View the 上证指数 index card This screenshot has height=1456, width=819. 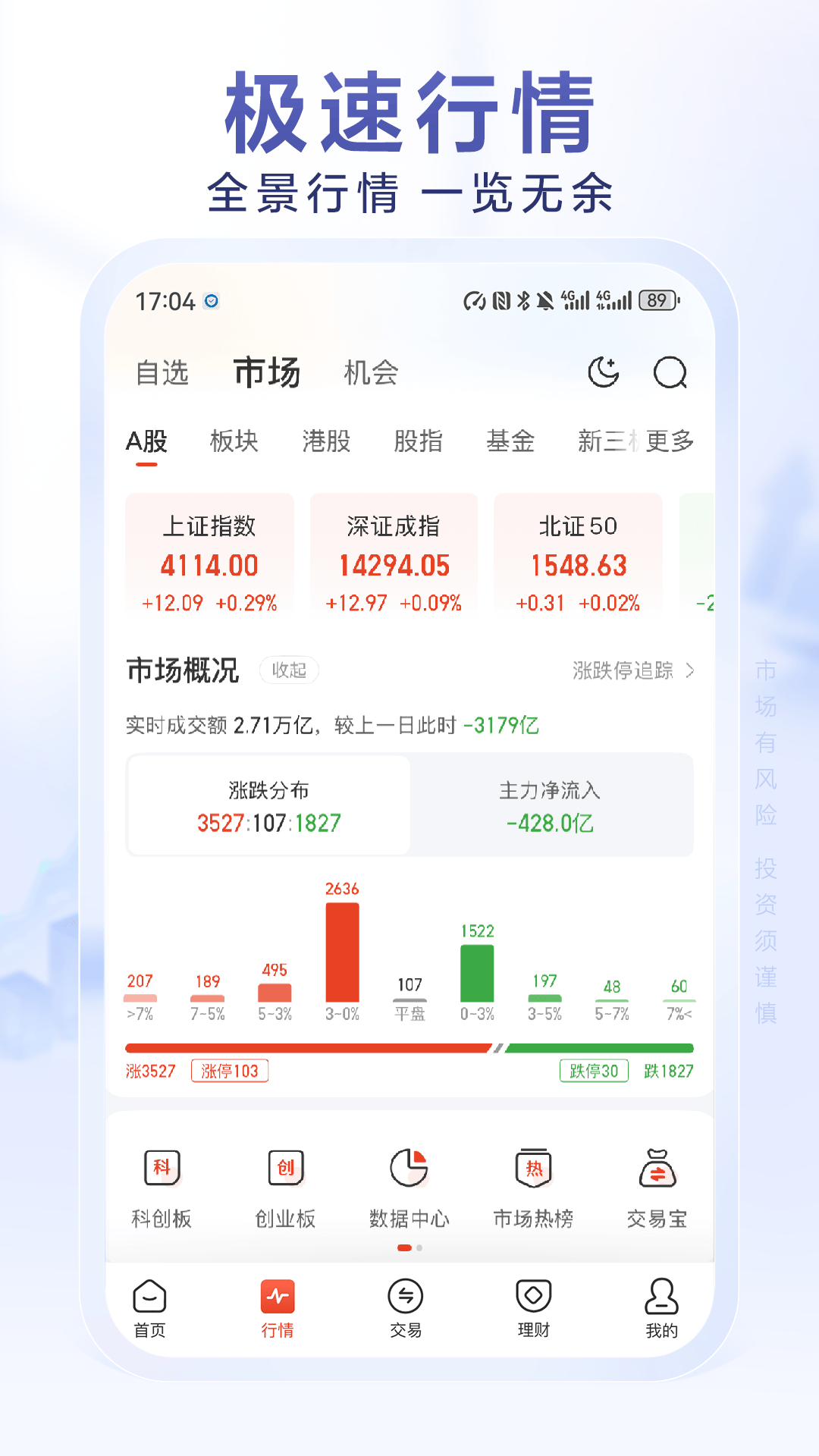tap(210, 557)
